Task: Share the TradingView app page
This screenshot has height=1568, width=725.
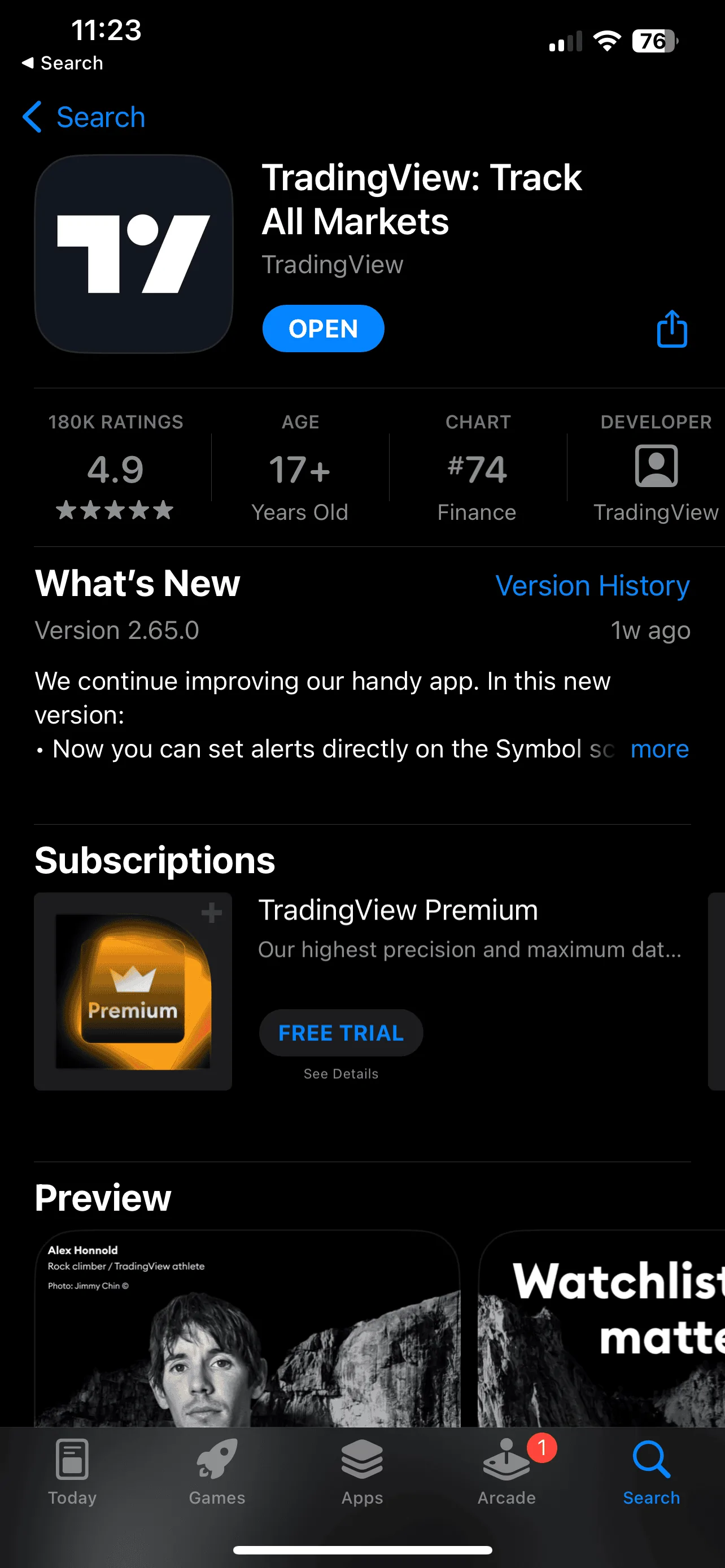Action: click(x=672, y=329)
